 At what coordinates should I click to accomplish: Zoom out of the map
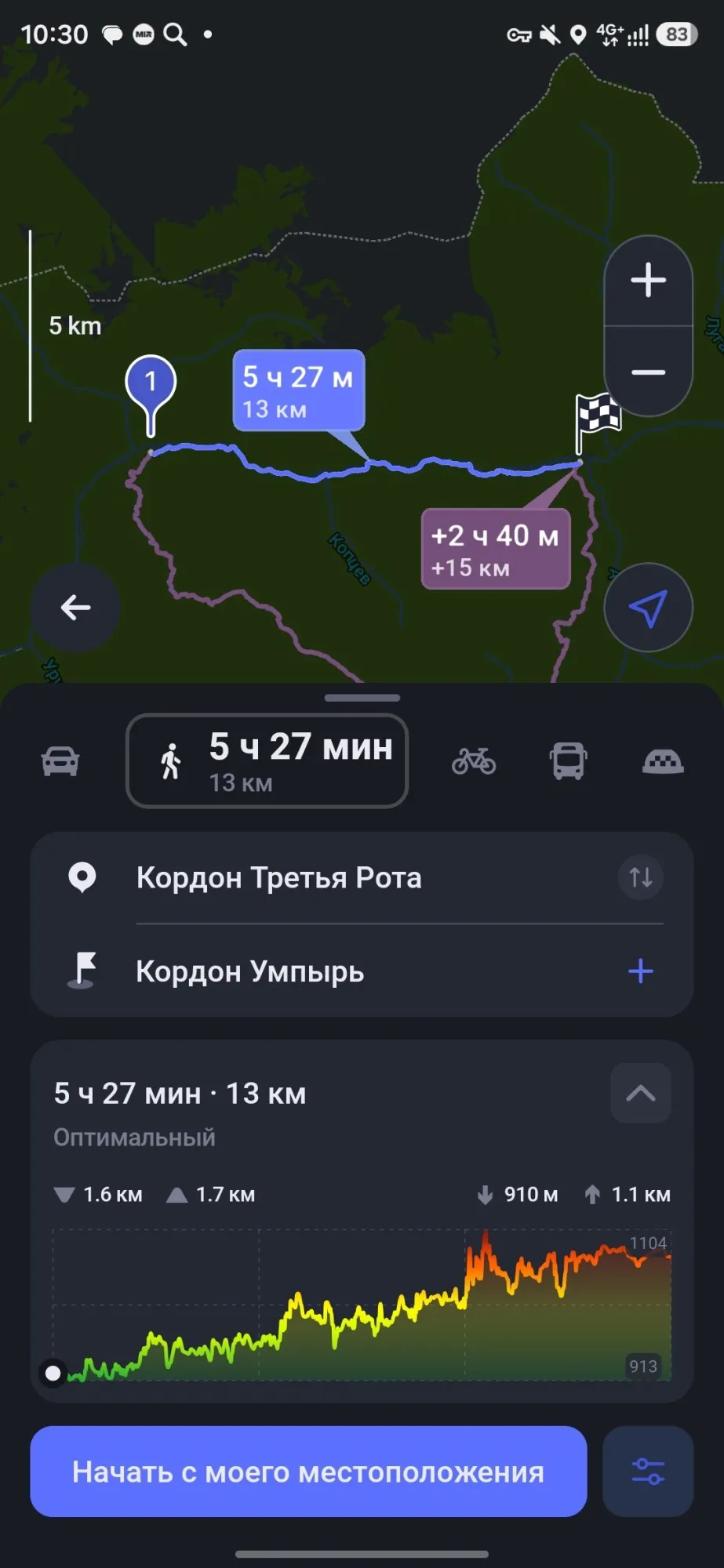(x=648, y=372)
